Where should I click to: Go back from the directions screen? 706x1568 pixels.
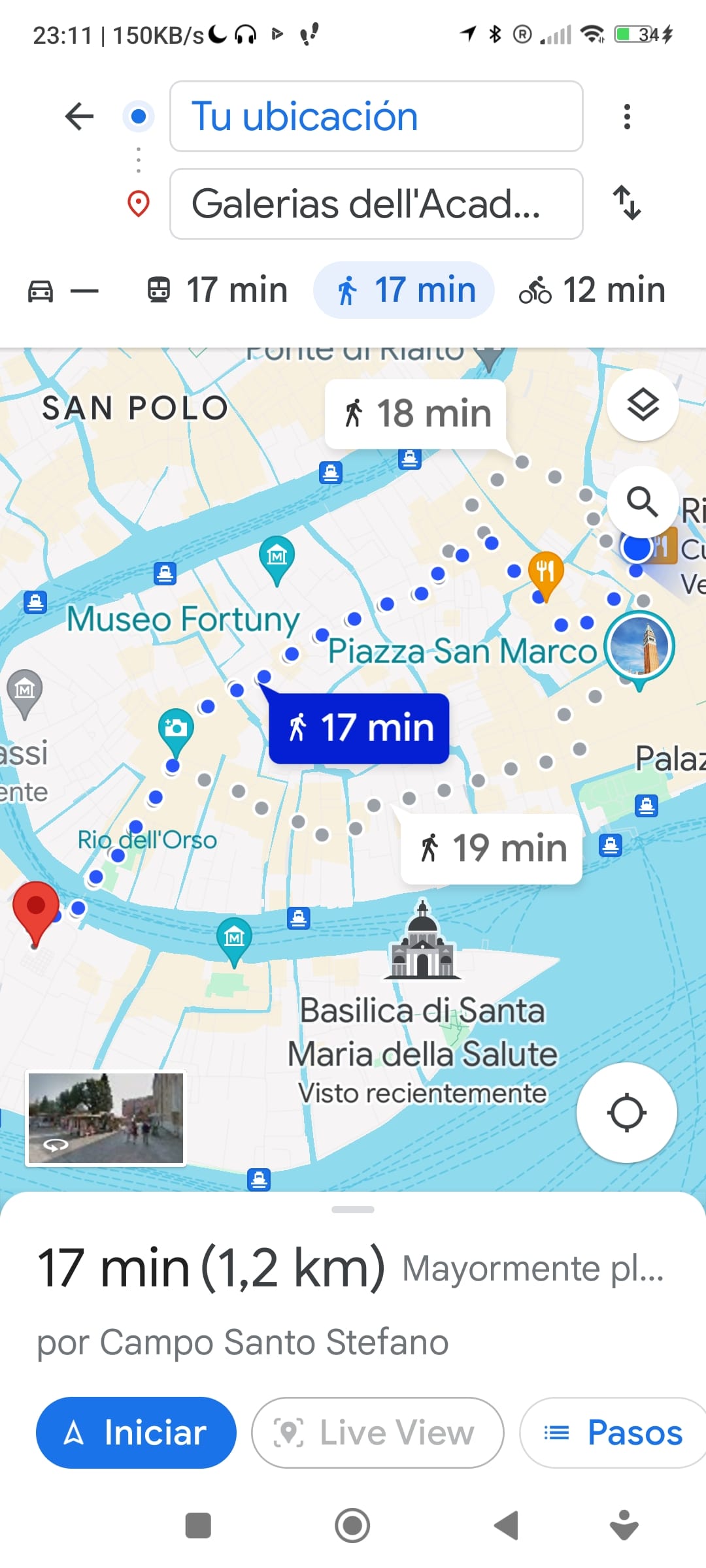click(x=80, y=117)
